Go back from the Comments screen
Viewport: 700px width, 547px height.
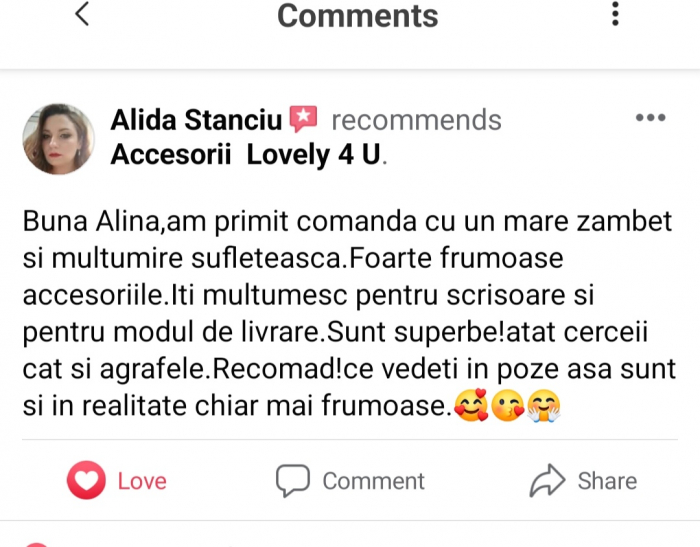83,14
